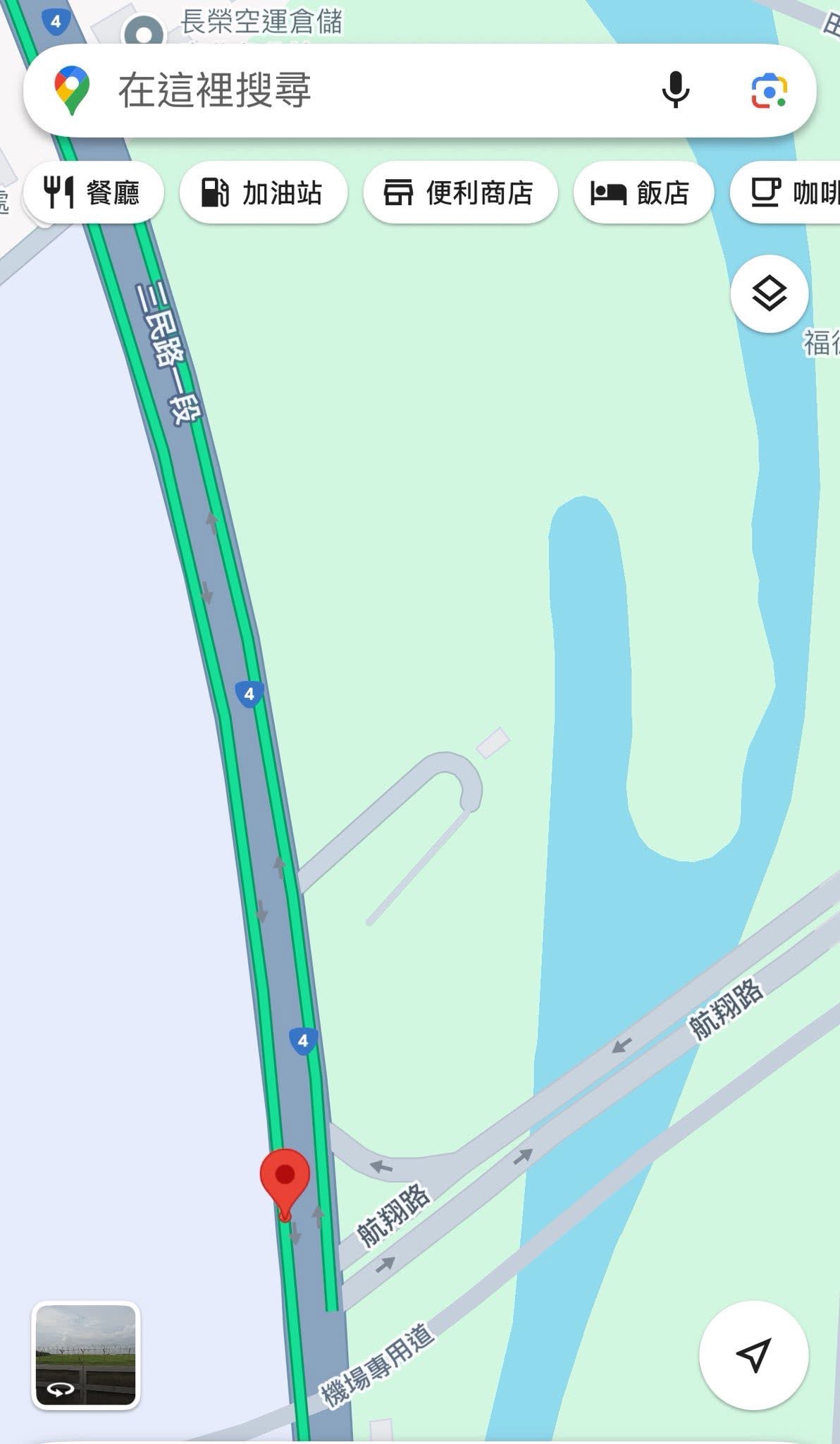Open Google Lens camera search

click(x=768, y=90)
